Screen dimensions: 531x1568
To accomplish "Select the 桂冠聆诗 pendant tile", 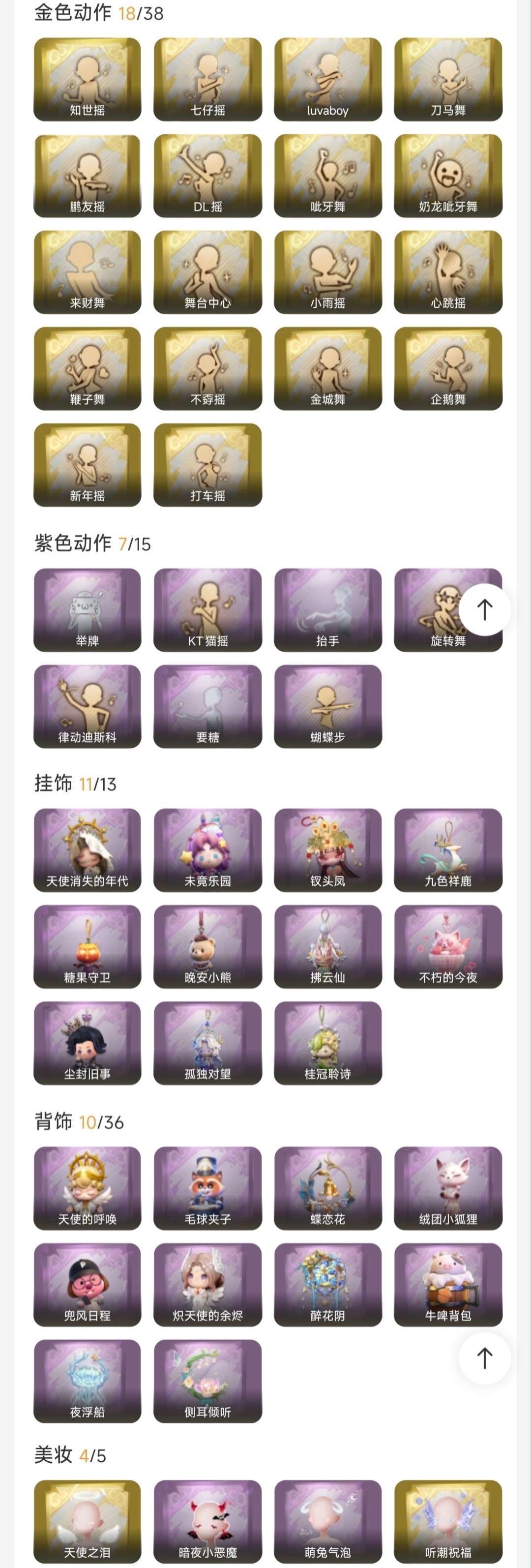I will pyautogui.click(x=328, y=1043).
